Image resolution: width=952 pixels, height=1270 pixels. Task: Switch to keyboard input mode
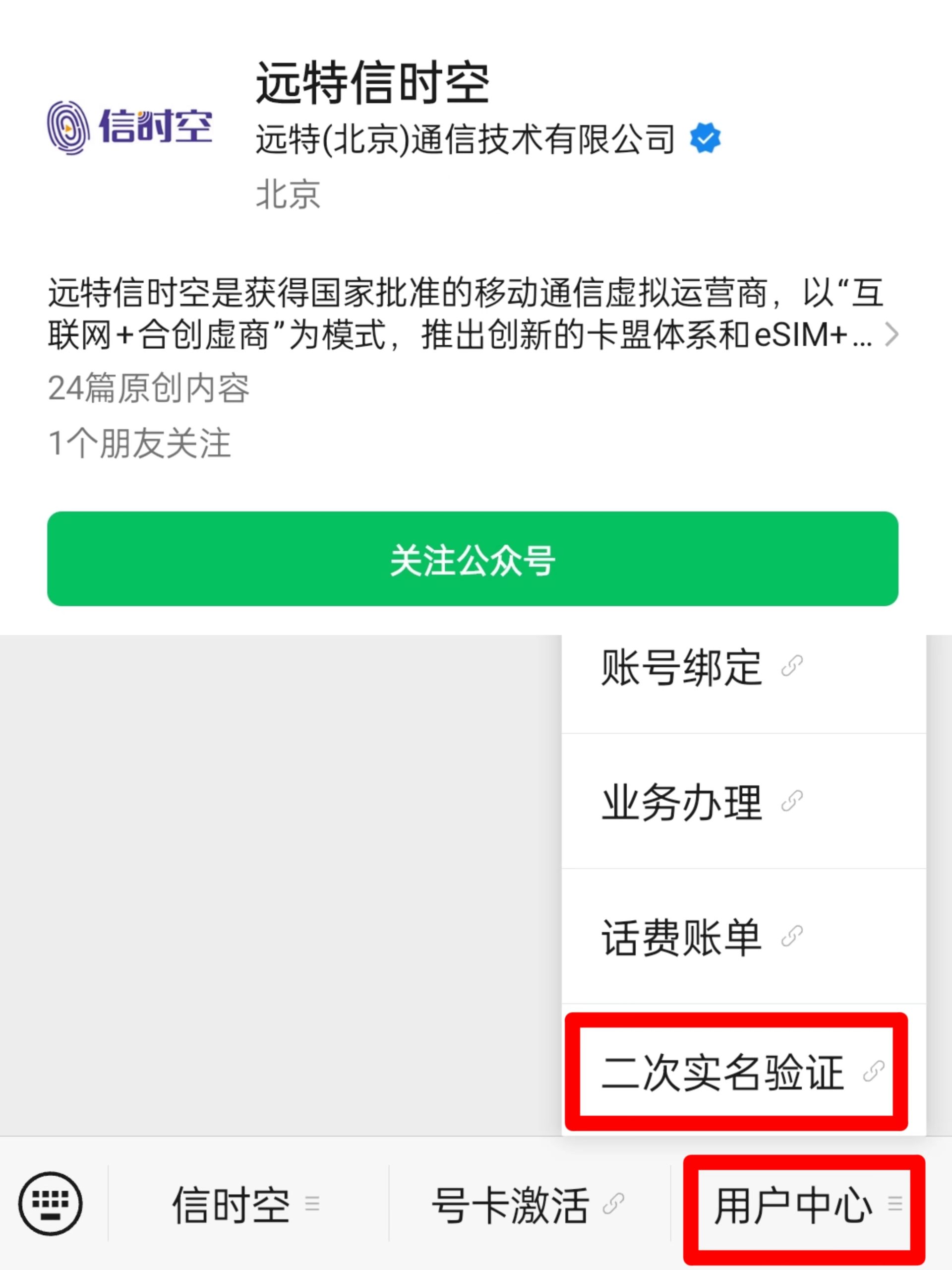coord(51,1204)
